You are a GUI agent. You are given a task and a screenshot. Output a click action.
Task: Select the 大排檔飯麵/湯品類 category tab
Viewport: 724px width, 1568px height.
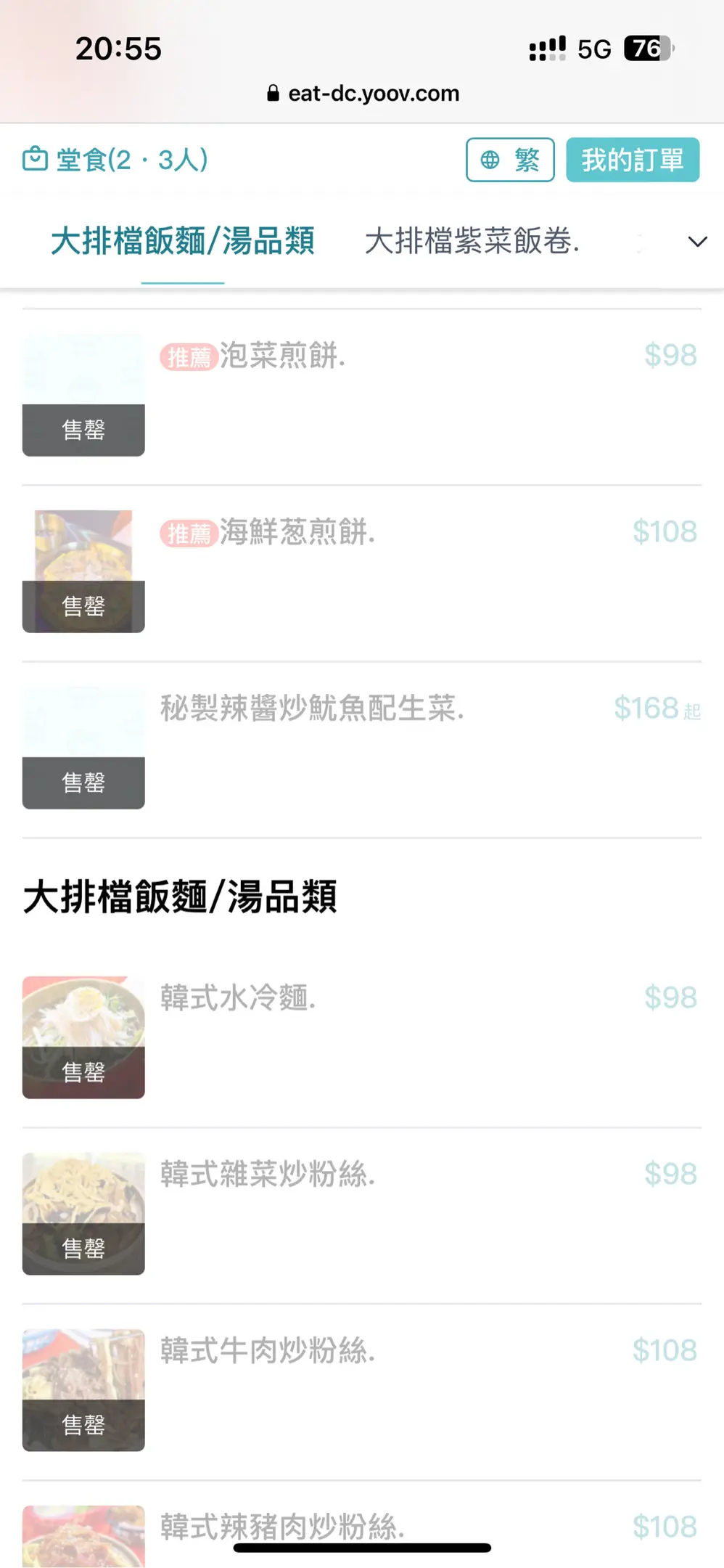182,241
